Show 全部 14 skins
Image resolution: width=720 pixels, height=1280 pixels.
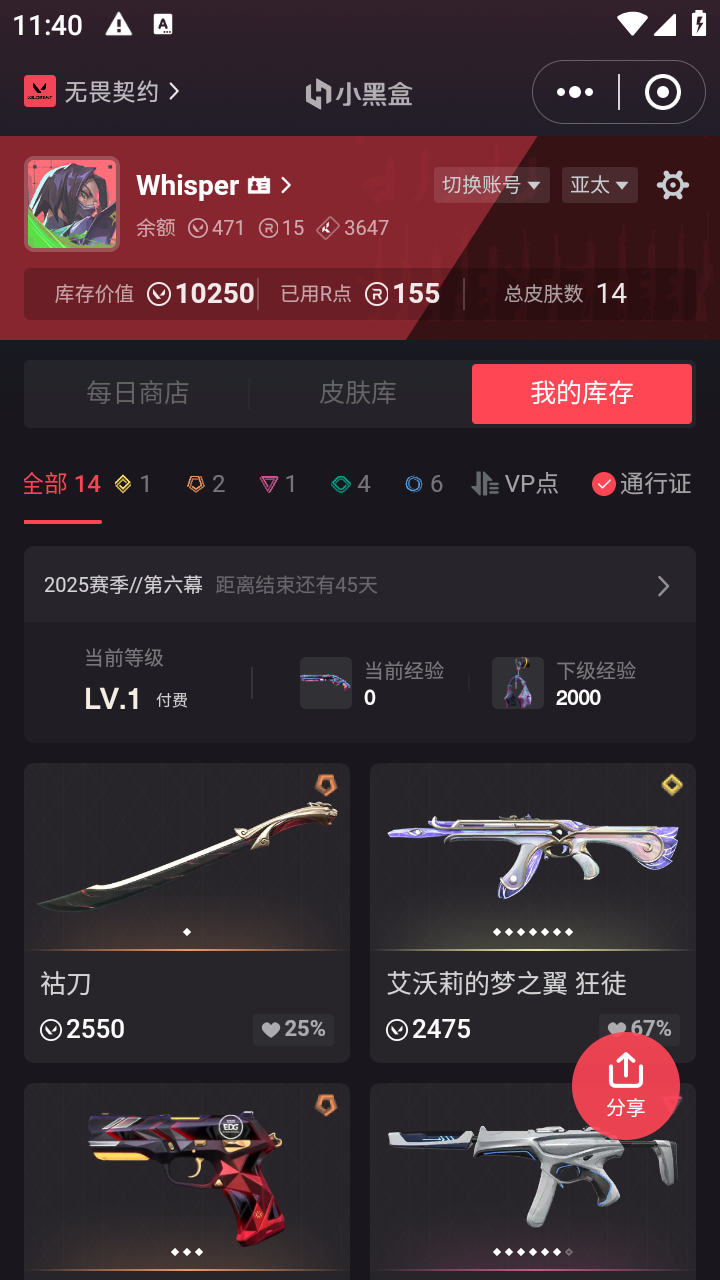point(62,484)
